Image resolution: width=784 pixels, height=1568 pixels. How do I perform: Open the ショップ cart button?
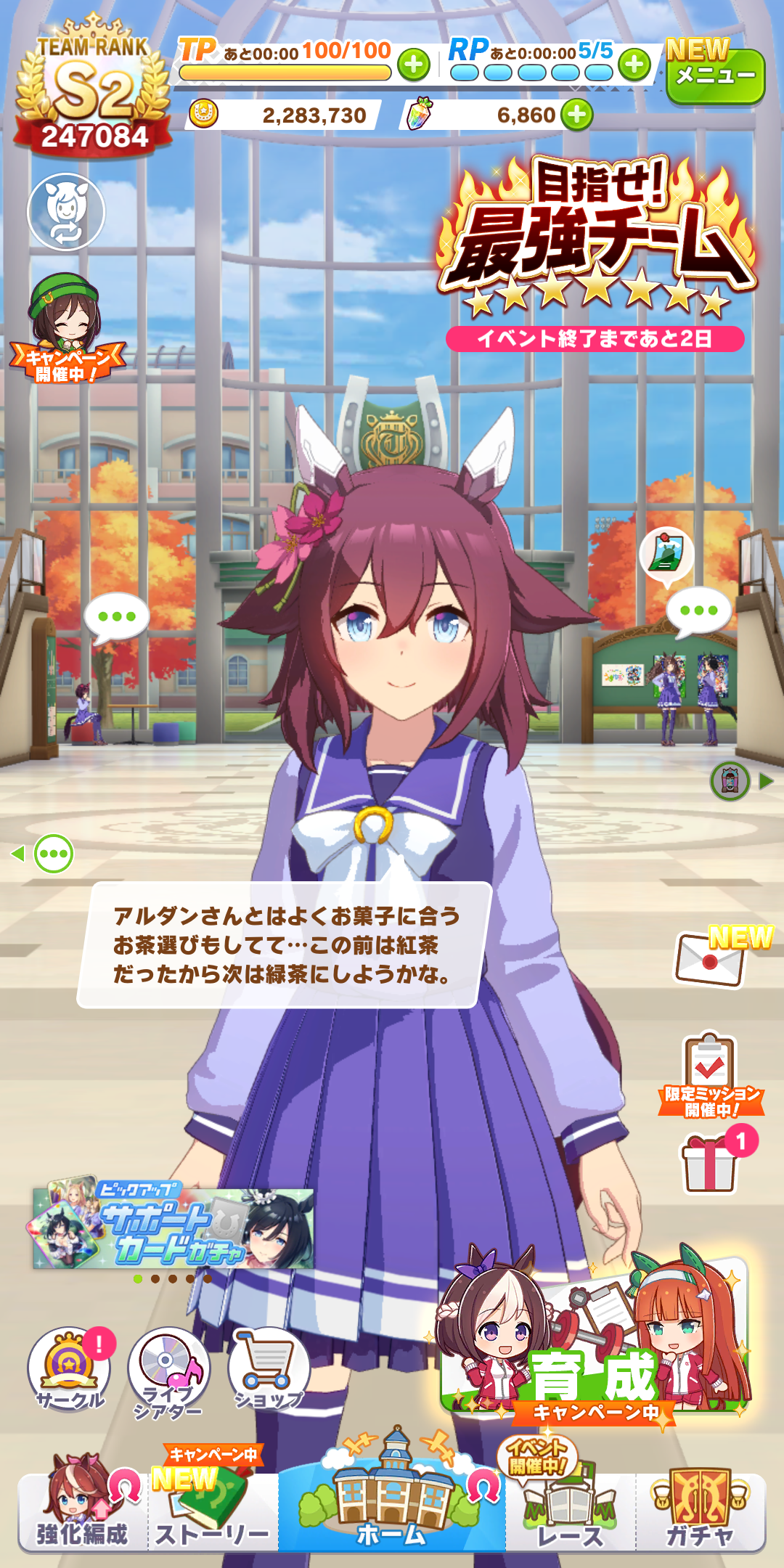pyautogui.click(x=269, y=1368)
